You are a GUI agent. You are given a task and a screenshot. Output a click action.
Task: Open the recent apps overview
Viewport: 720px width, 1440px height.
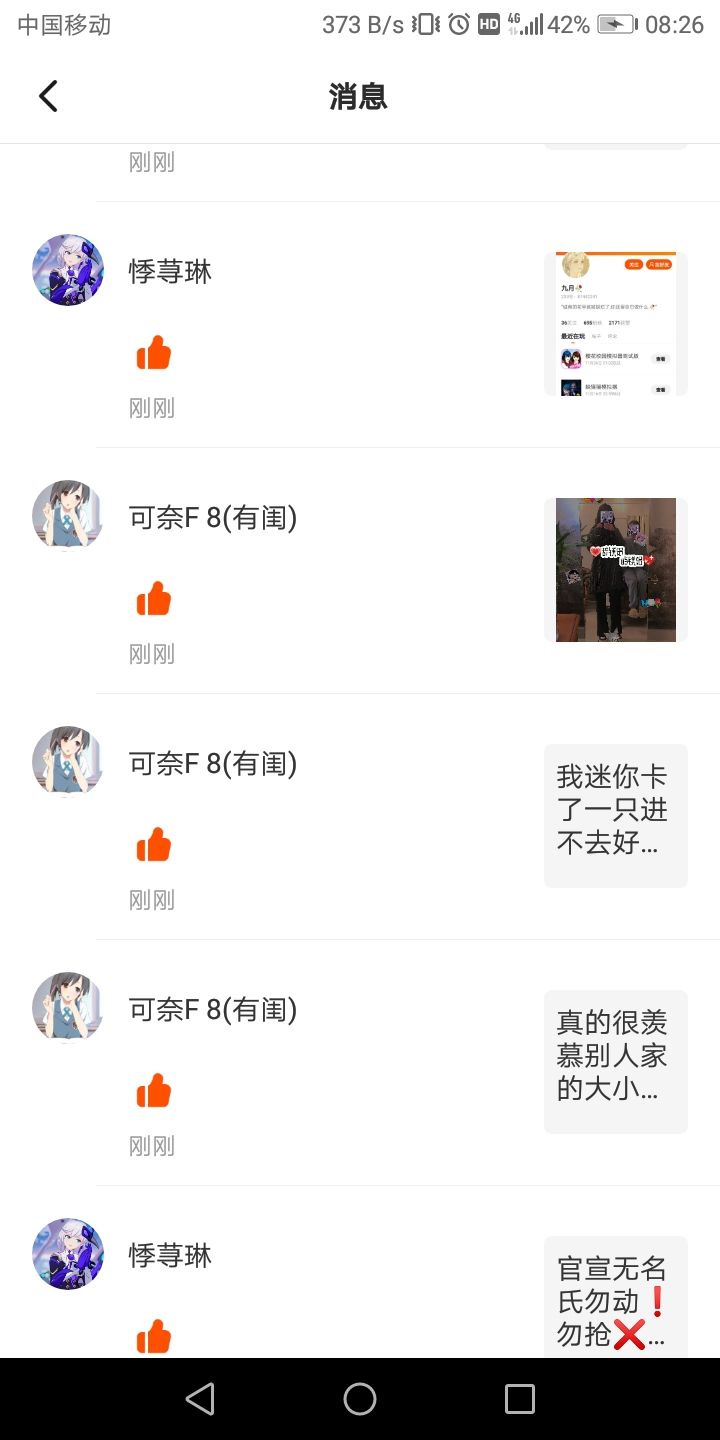point(519,1399)
